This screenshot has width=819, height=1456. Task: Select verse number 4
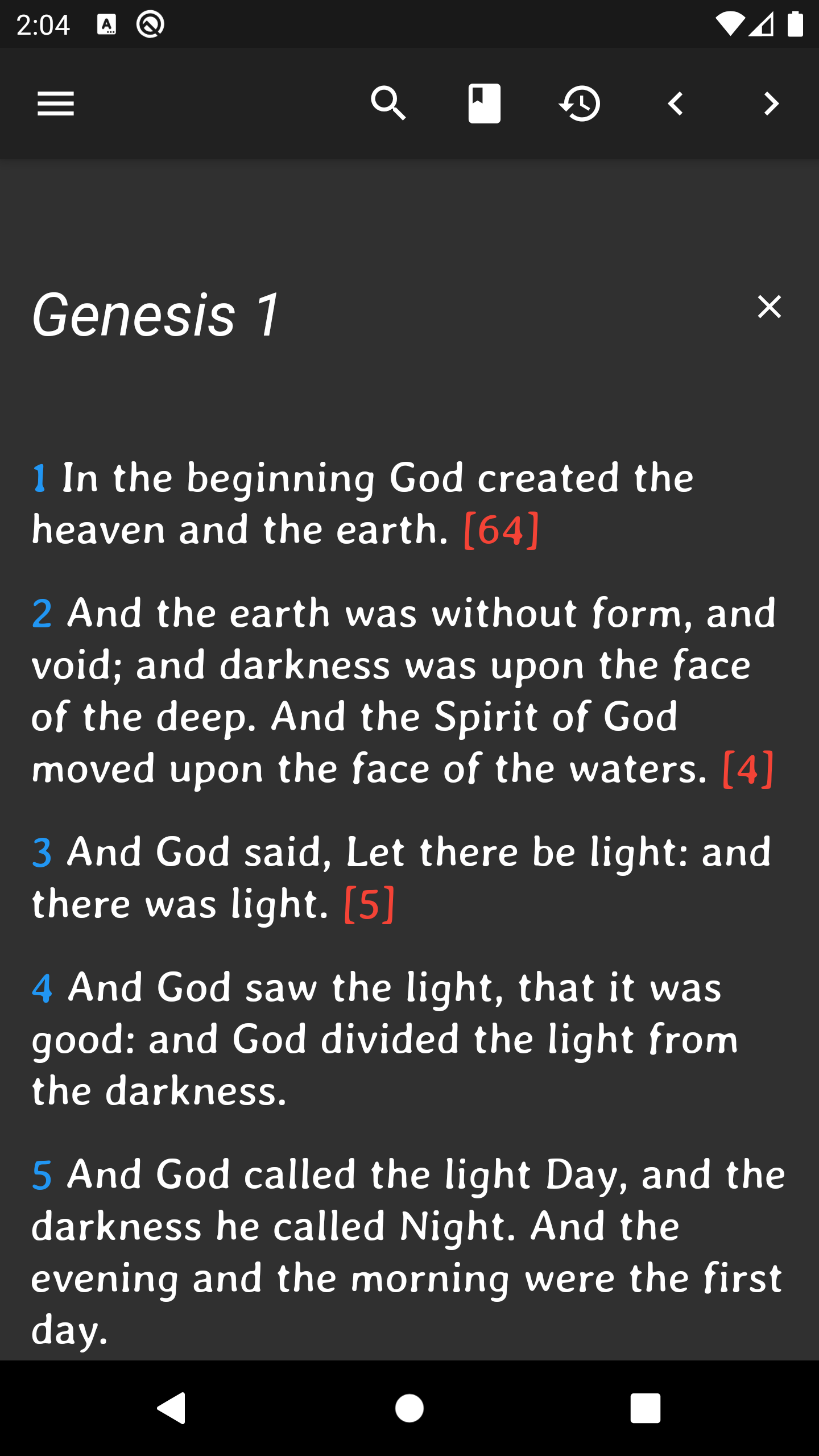tap(42, 988)
